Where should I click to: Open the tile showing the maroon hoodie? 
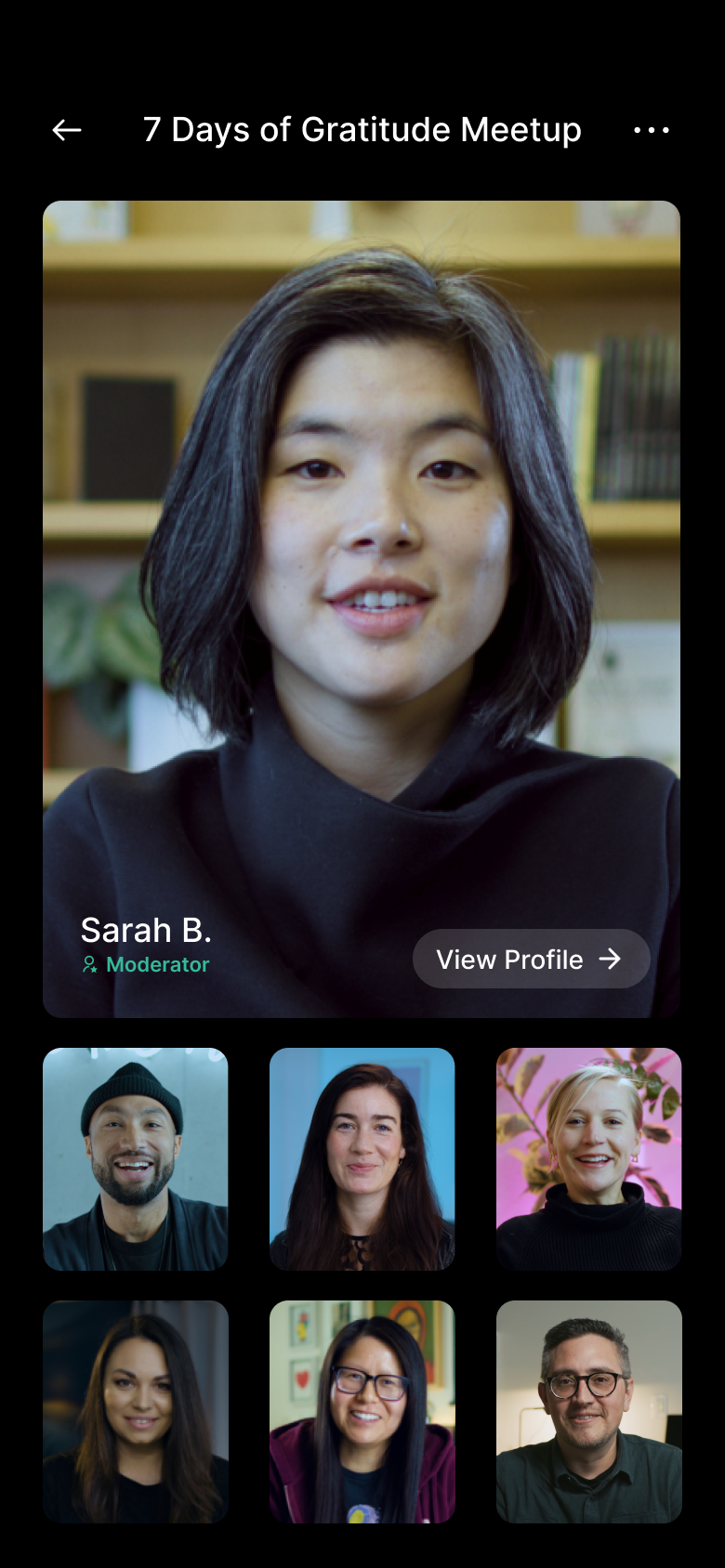(362, 1411)
